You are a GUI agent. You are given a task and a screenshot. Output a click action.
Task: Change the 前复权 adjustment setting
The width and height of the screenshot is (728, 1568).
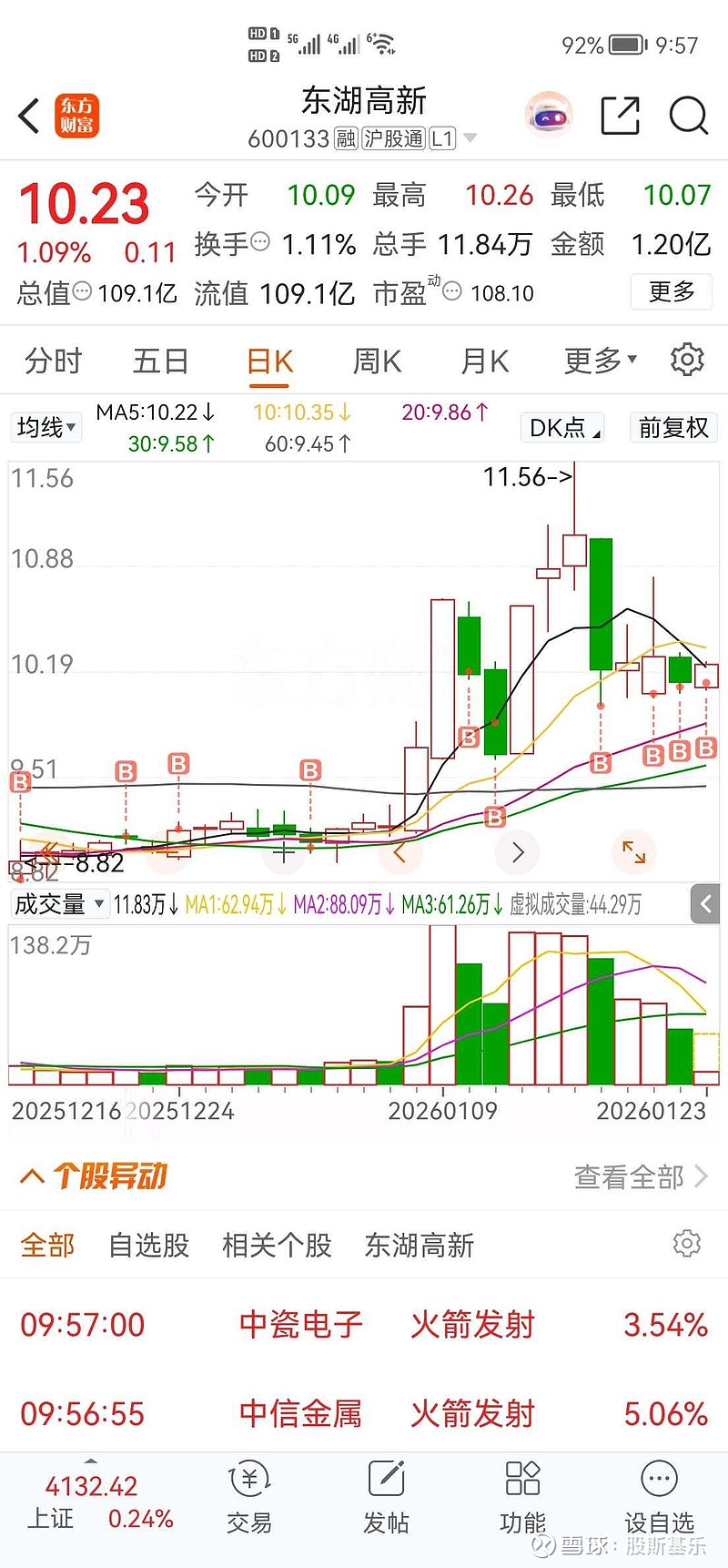pyautogui.click(x=673, y=428)
